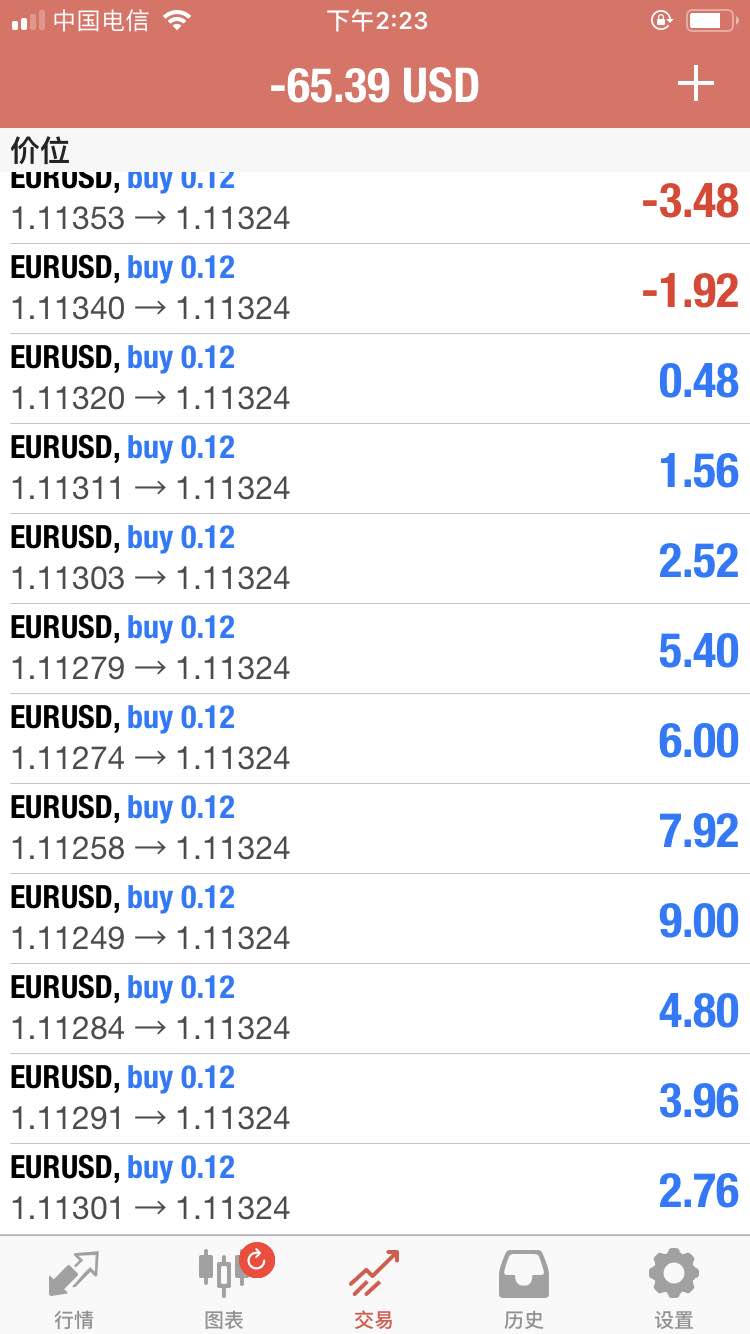Tap the EURUSD position opened at 1.11284
The height and width of the screenshot is (1334, 750).
(x=375, y=1009)
